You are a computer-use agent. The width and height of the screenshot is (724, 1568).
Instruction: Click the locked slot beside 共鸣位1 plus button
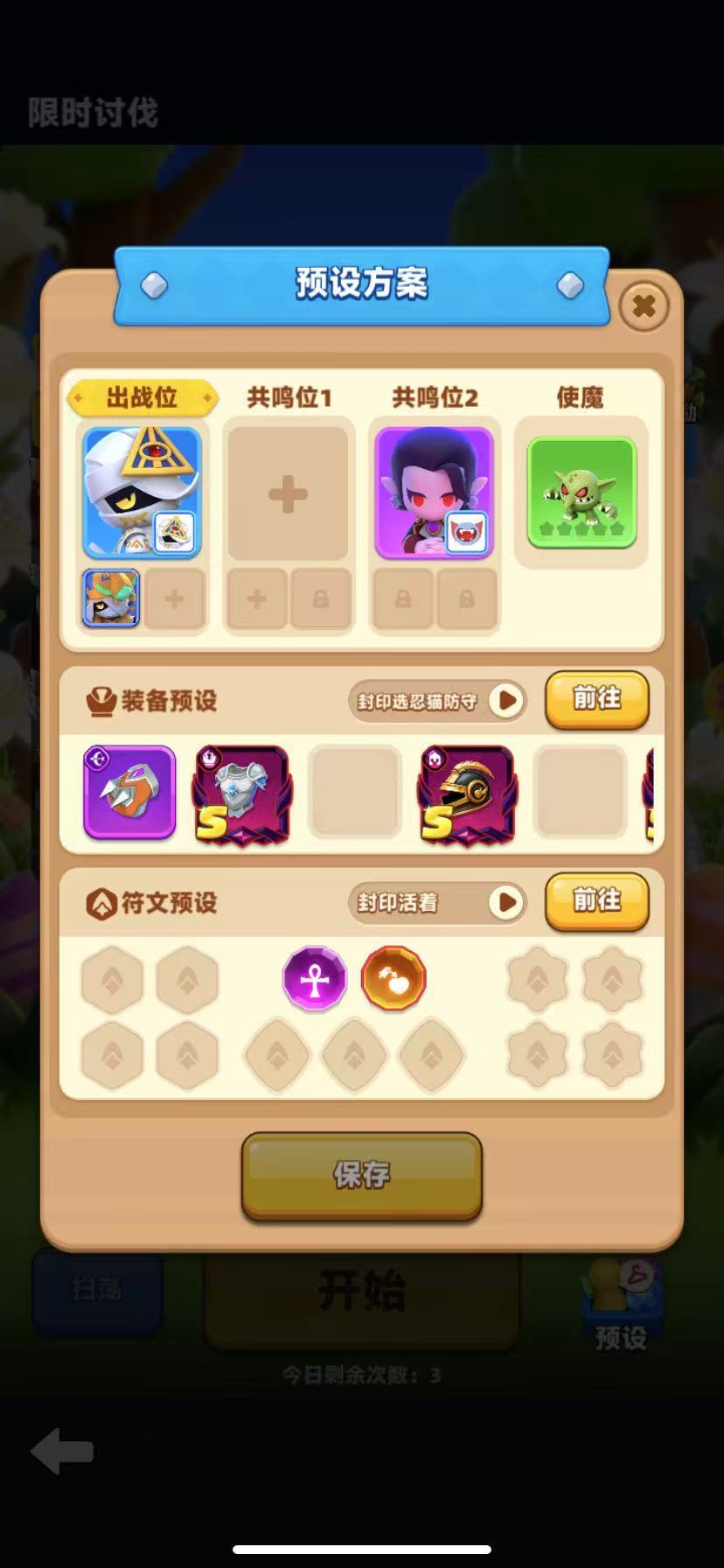click(321, 598)
